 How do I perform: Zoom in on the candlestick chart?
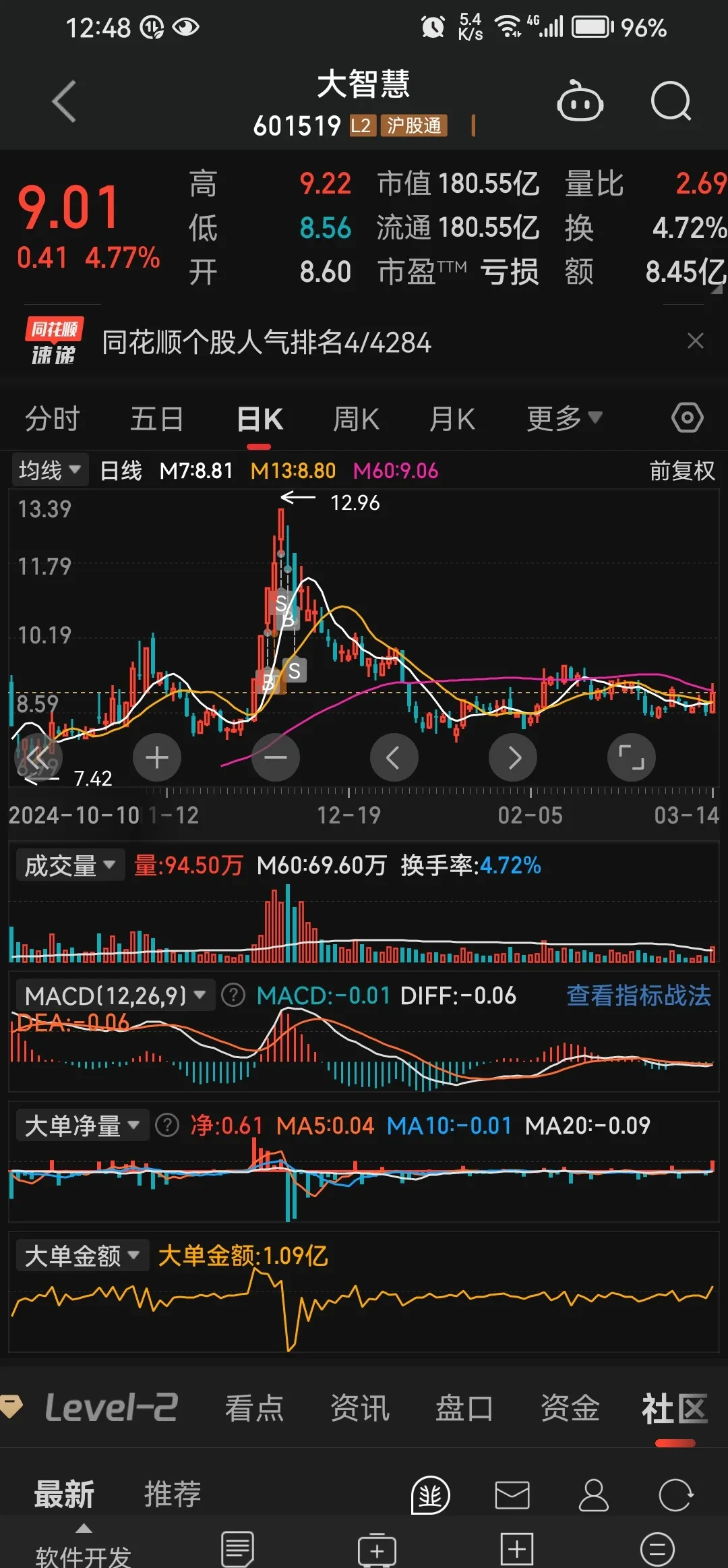[x=156, y=757]
